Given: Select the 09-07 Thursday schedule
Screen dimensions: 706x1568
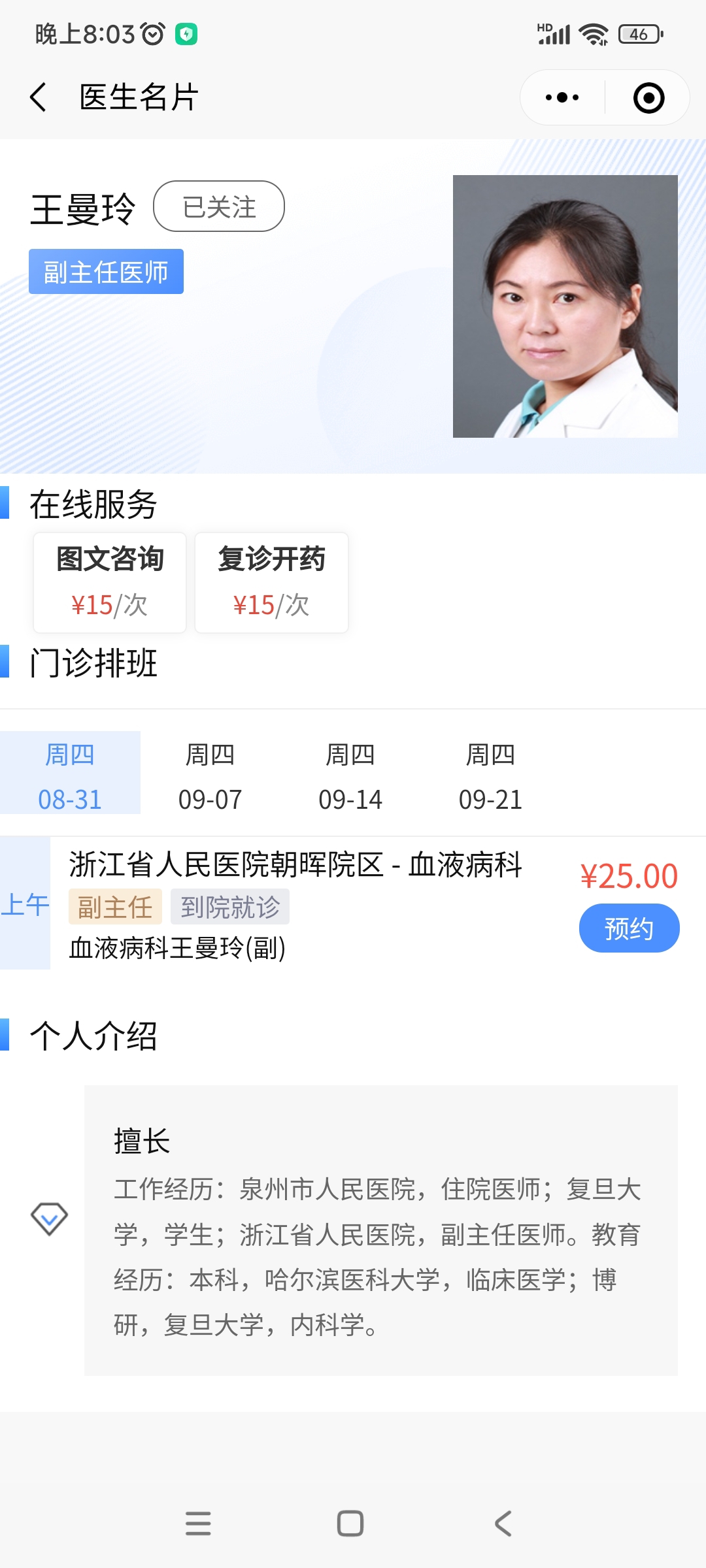Looking at the screenshot, I should click(210, 772).
